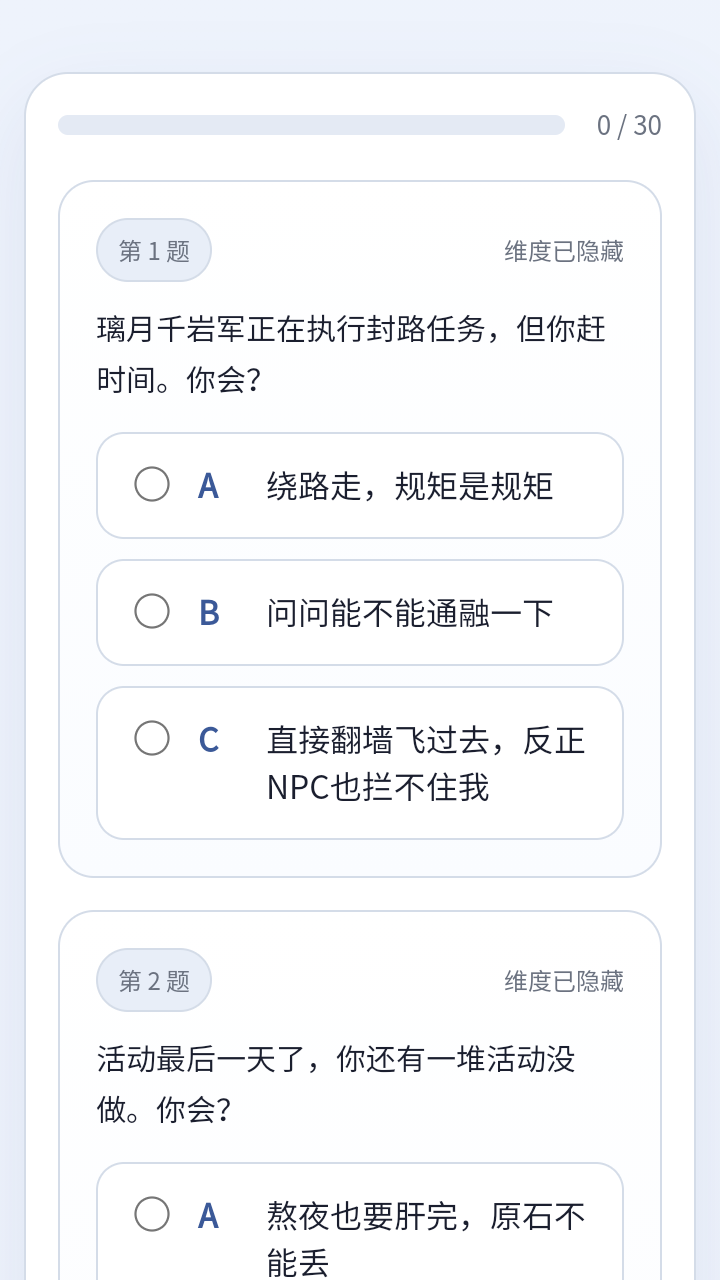Click the 0 / 30 progress counter

pos(629,125)
